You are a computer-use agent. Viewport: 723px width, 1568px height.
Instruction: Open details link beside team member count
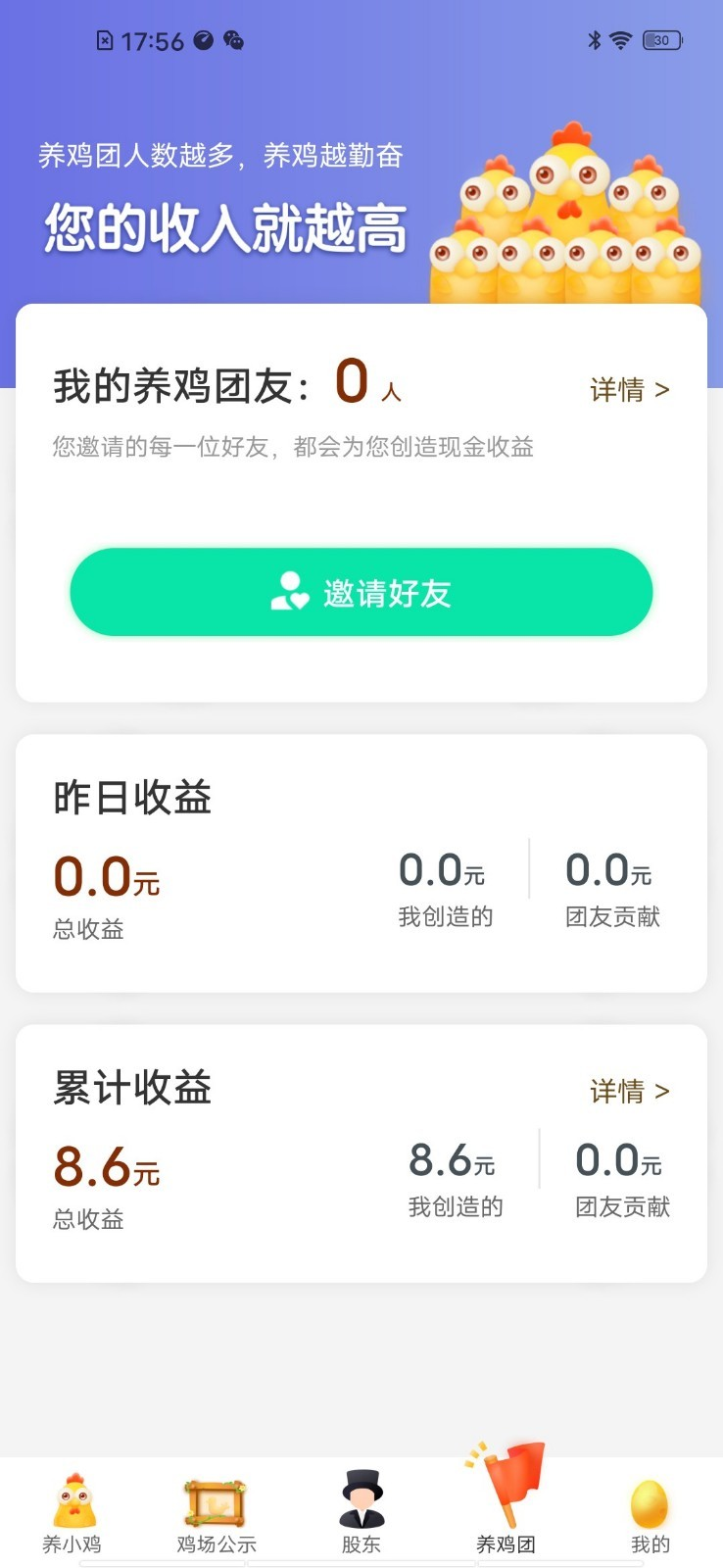point(628,390)
